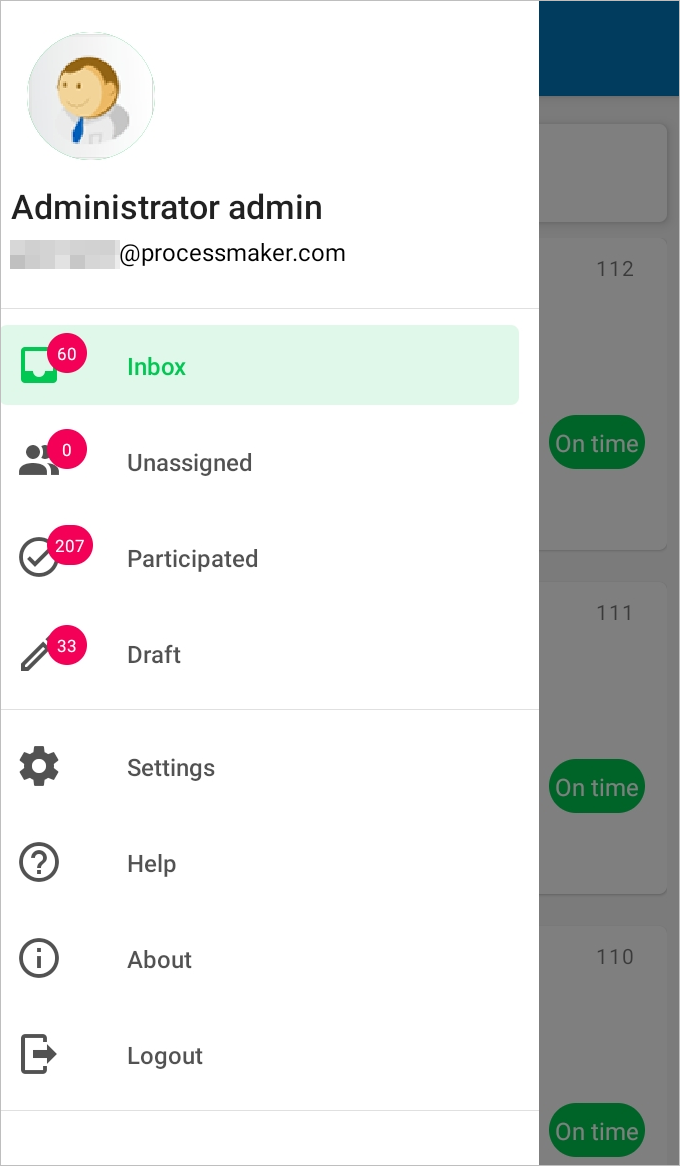
Task: Open the Inbox folder
Action: pyautogui.click(x=157, y=367)
